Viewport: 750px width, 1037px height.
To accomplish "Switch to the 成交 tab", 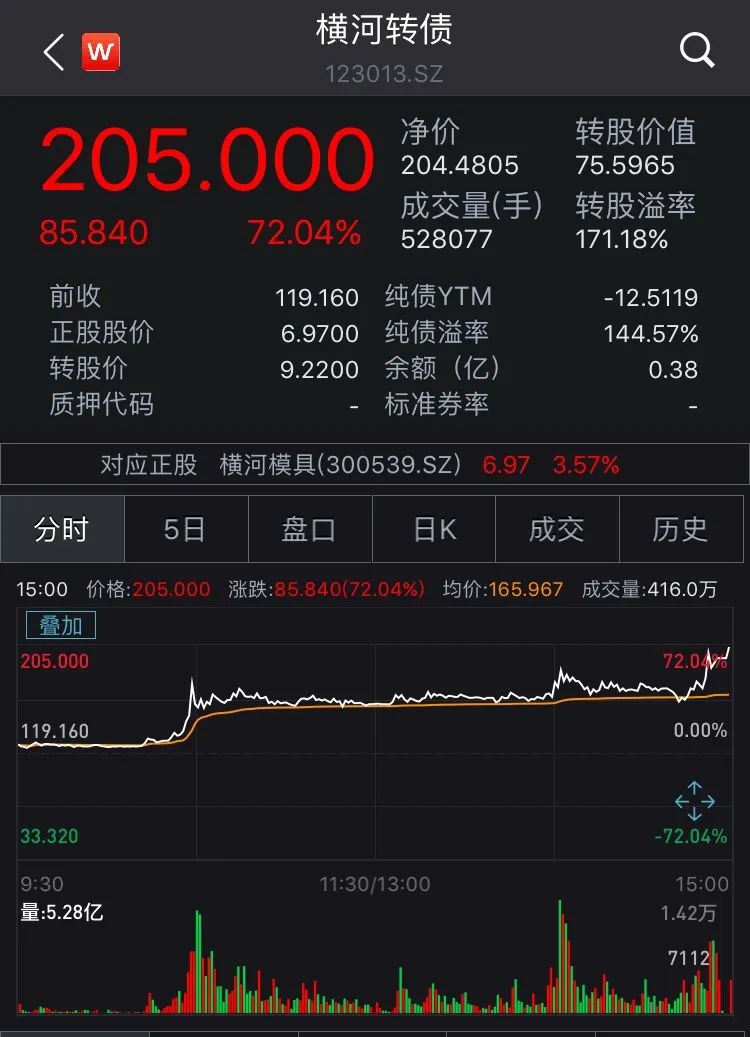I will (557, 529).
